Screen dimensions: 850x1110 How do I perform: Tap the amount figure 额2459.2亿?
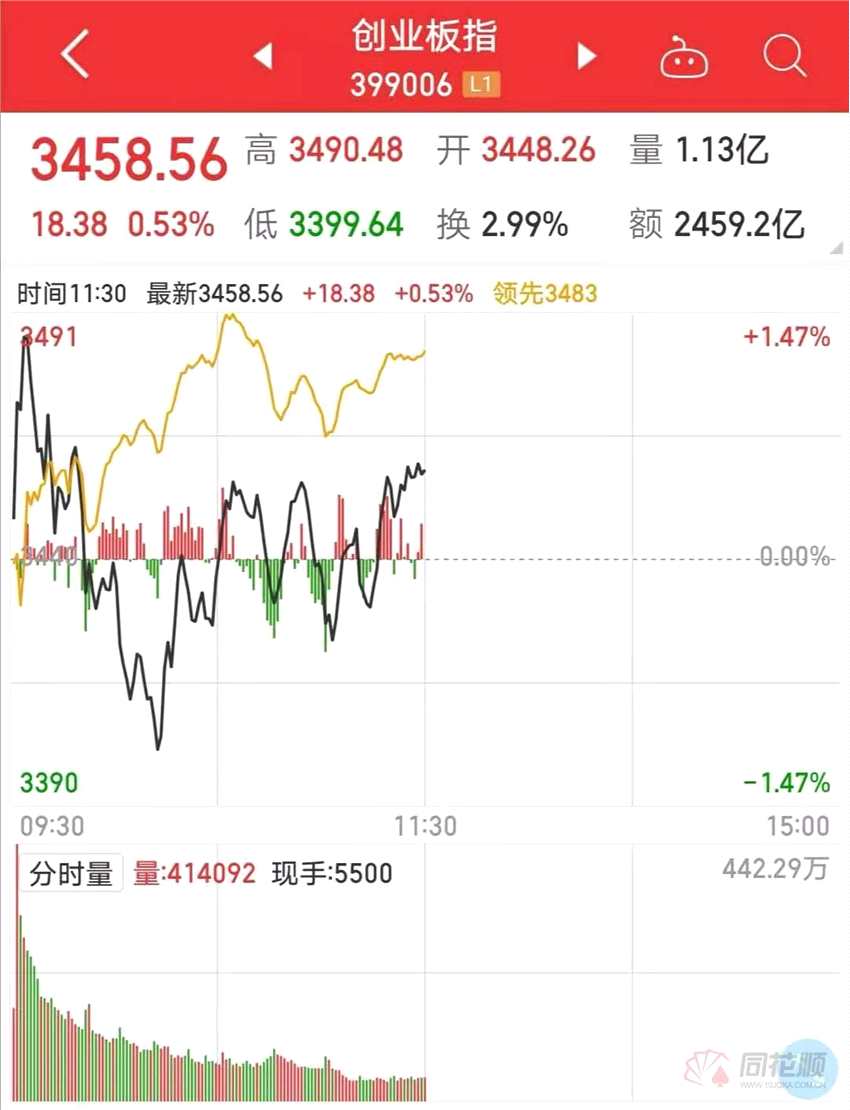click(718, 225)
